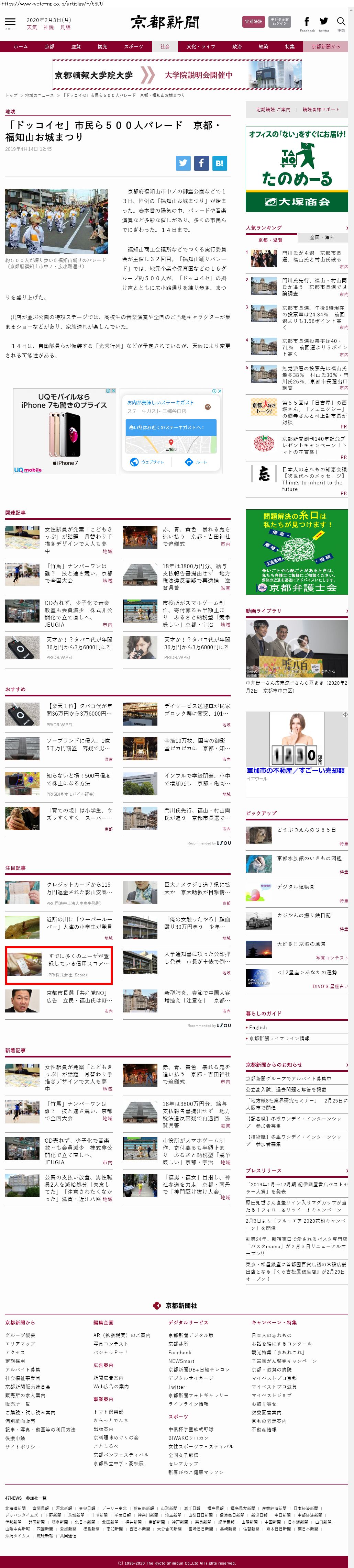
Task: Tap the 定期購読 subscription button
Action: (x=253, y=21)
